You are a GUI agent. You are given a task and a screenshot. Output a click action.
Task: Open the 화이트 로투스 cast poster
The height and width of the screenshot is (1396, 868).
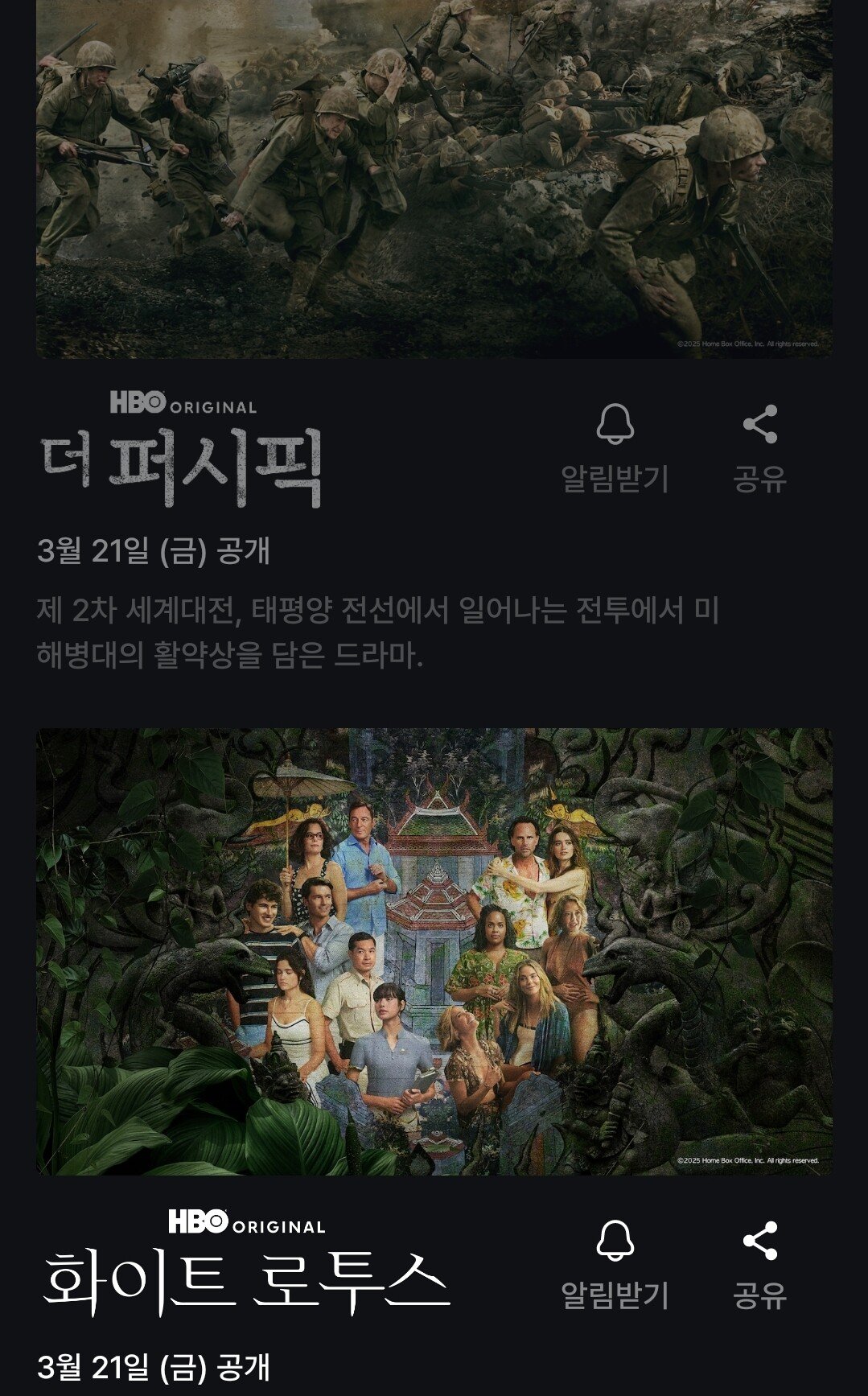tap(434, 951)
